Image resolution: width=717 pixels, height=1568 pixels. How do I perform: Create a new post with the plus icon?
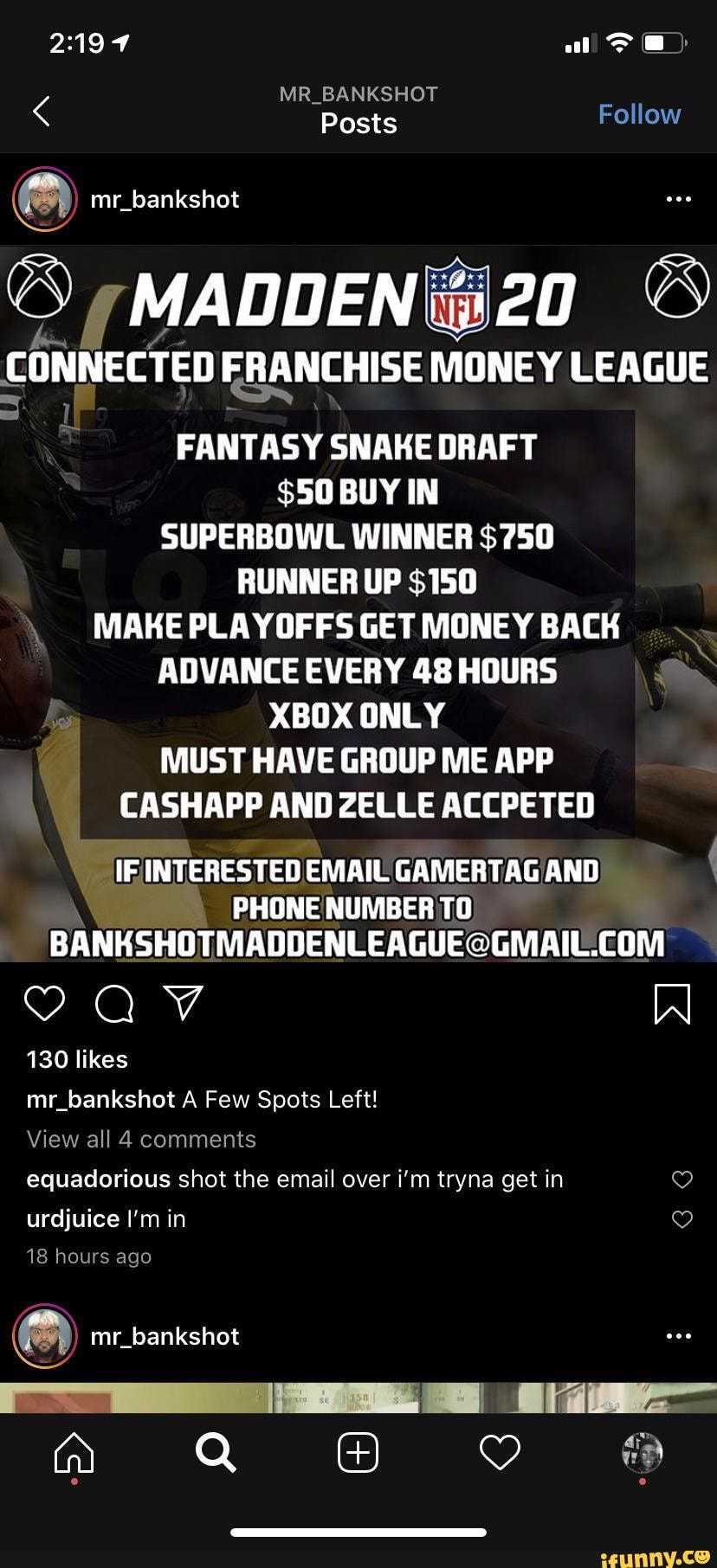coord(358,1454)
